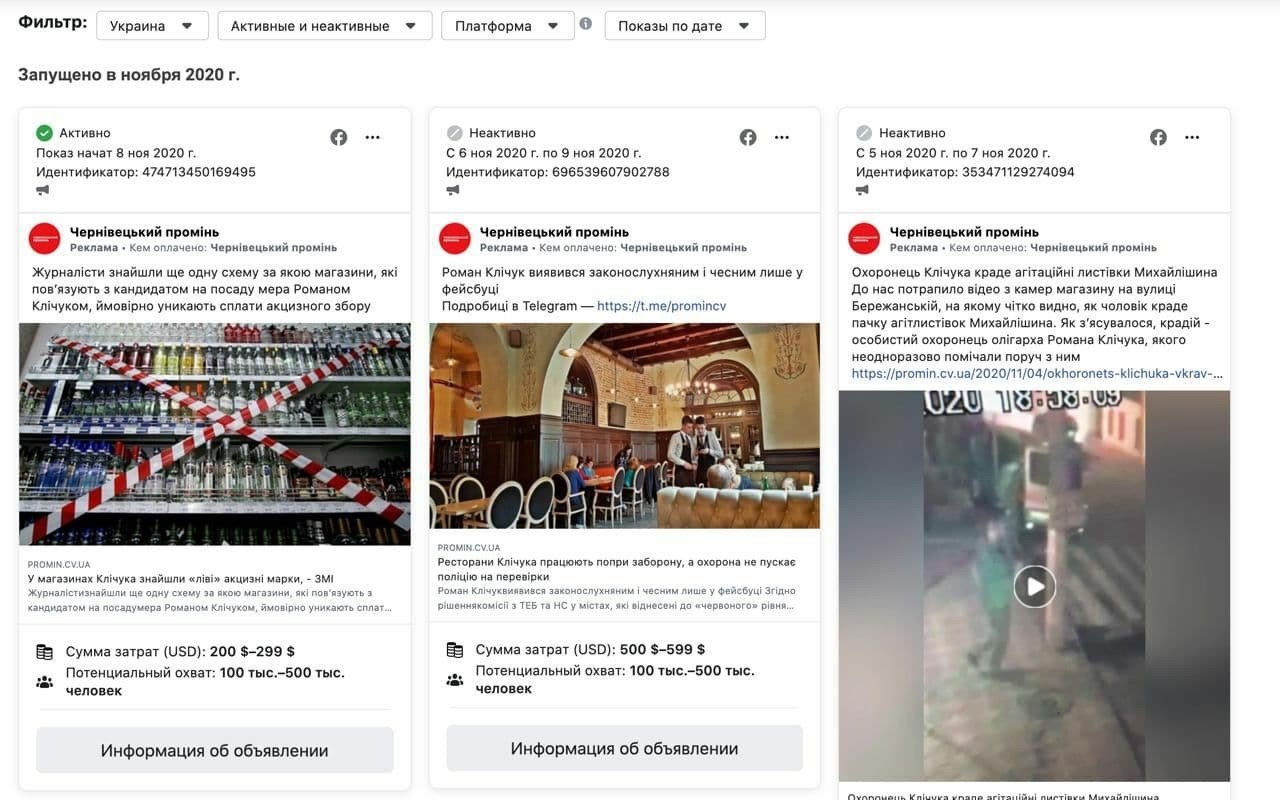The width and height of the screenshot is (1280, 800).
Task: Open Информация об объявлении for the 500–599 $ ad
Action: pyautogui.click(x=624, y=749)
